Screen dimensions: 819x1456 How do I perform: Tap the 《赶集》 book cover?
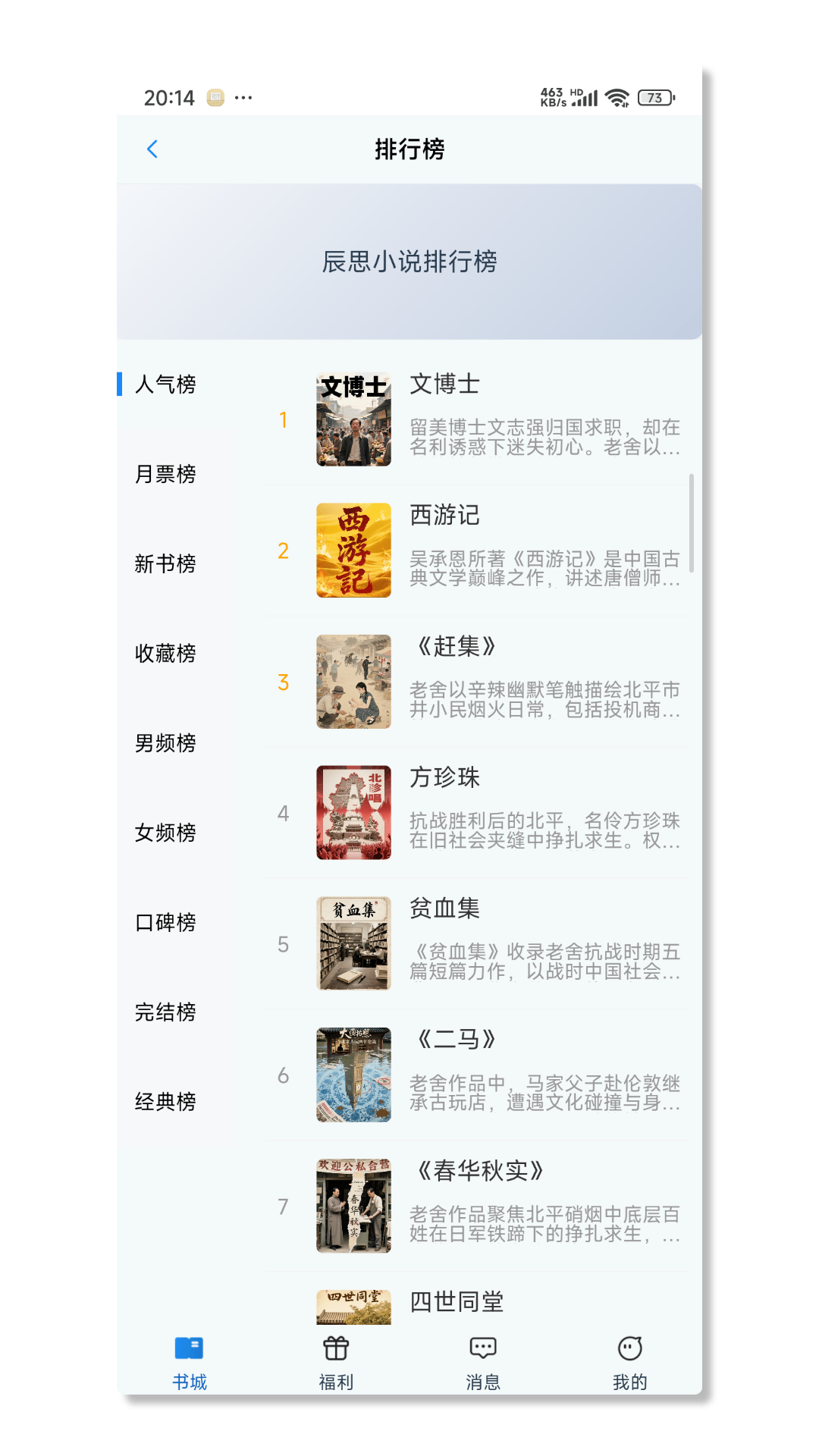pos(353,681)
